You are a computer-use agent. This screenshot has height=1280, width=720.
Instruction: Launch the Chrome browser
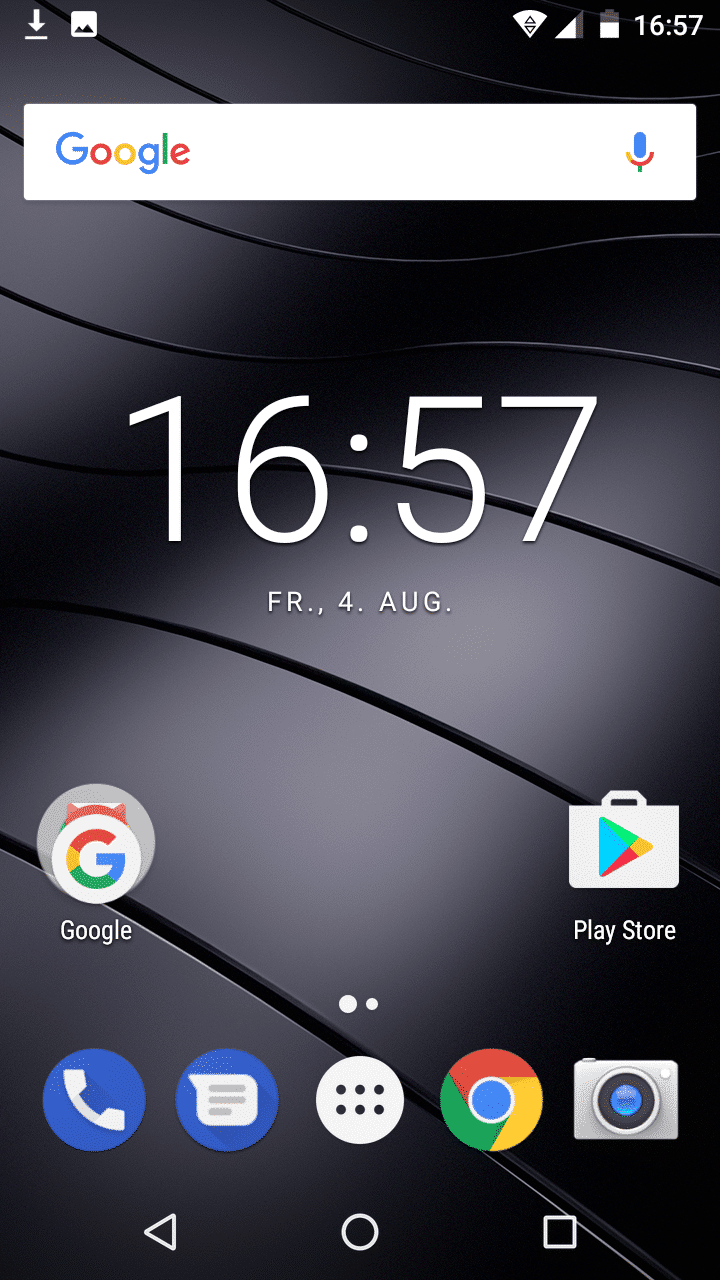pyautogui.click(x=492, y=1100)
